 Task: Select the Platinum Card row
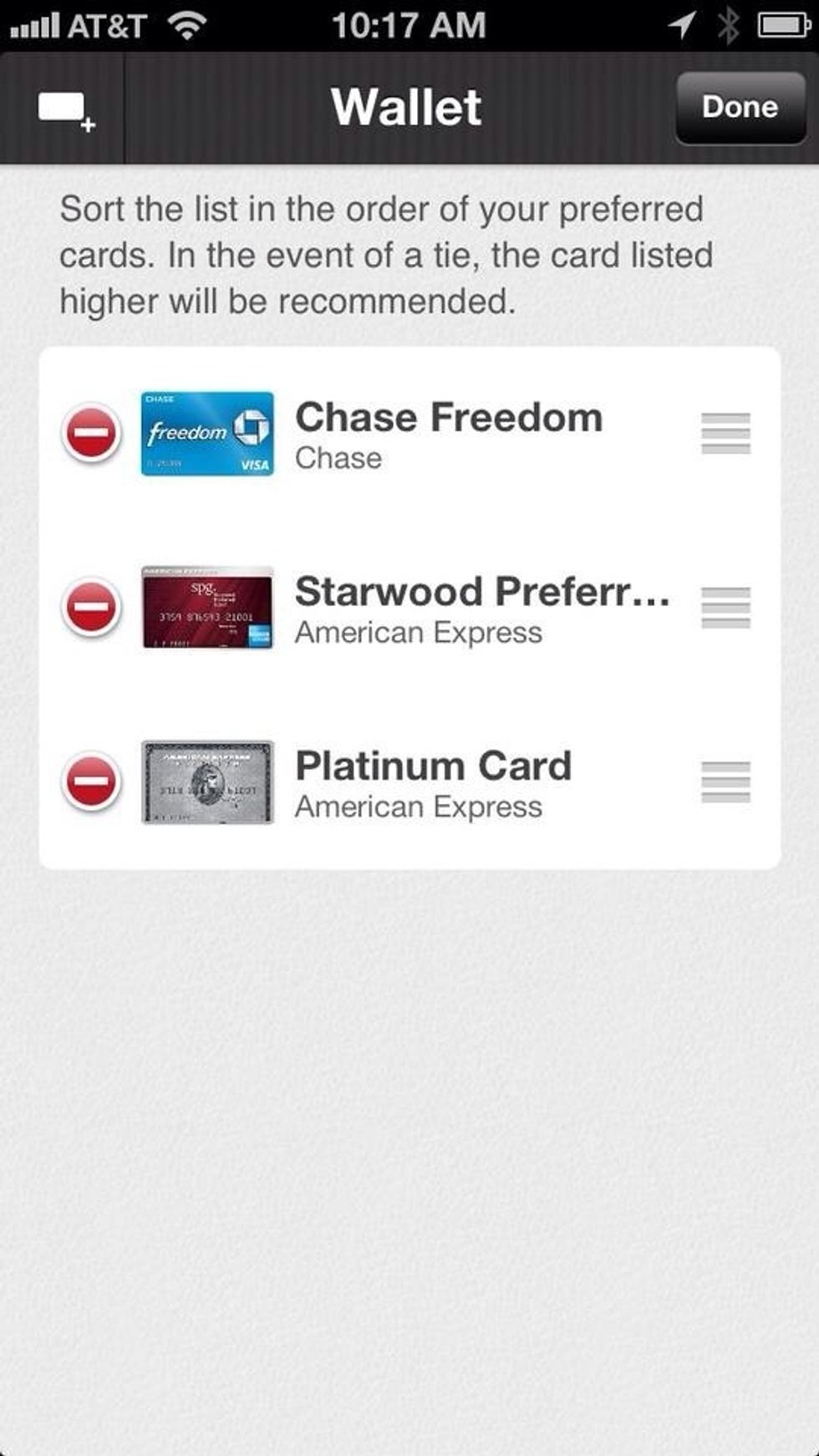click(433, 783)
